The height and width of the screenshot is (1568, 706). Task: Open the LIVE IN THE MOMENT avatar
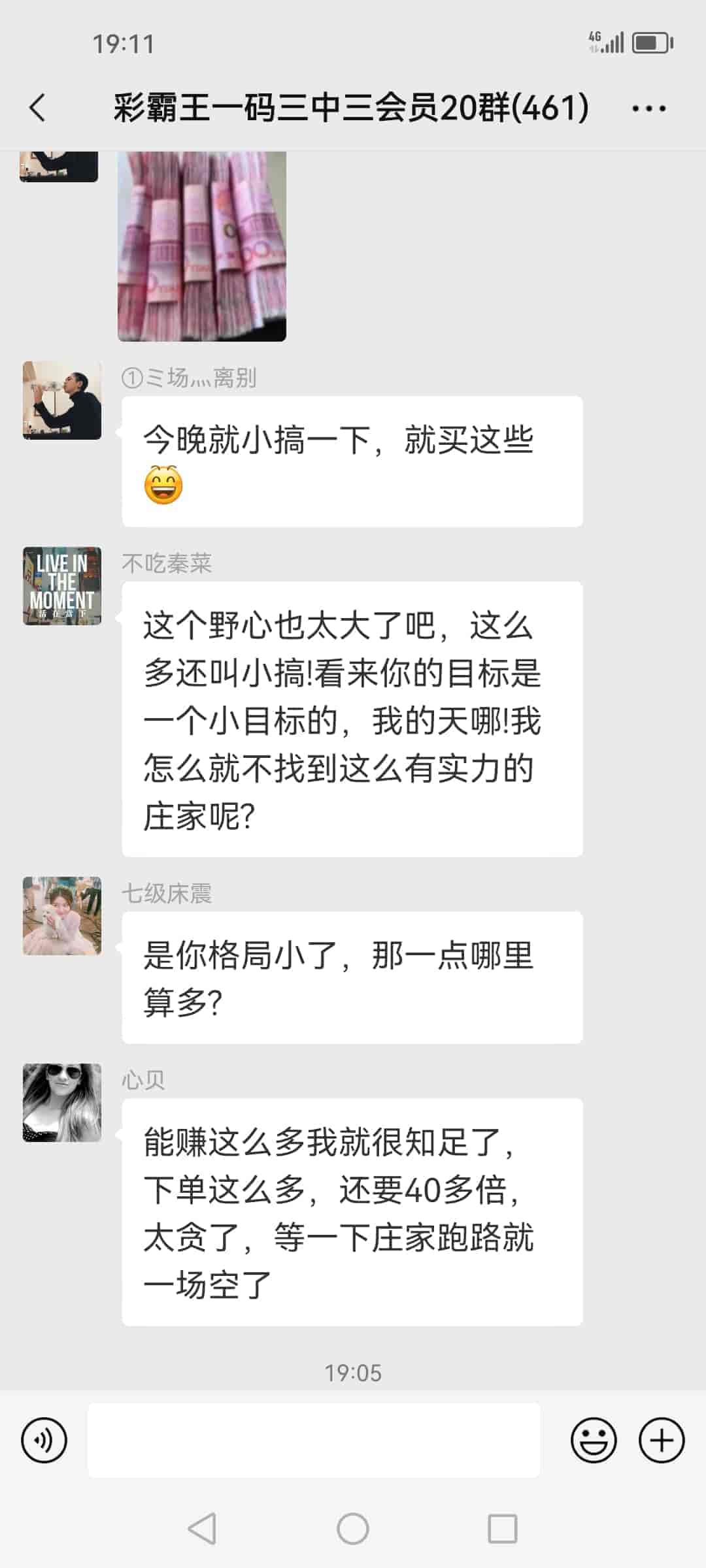62,586
